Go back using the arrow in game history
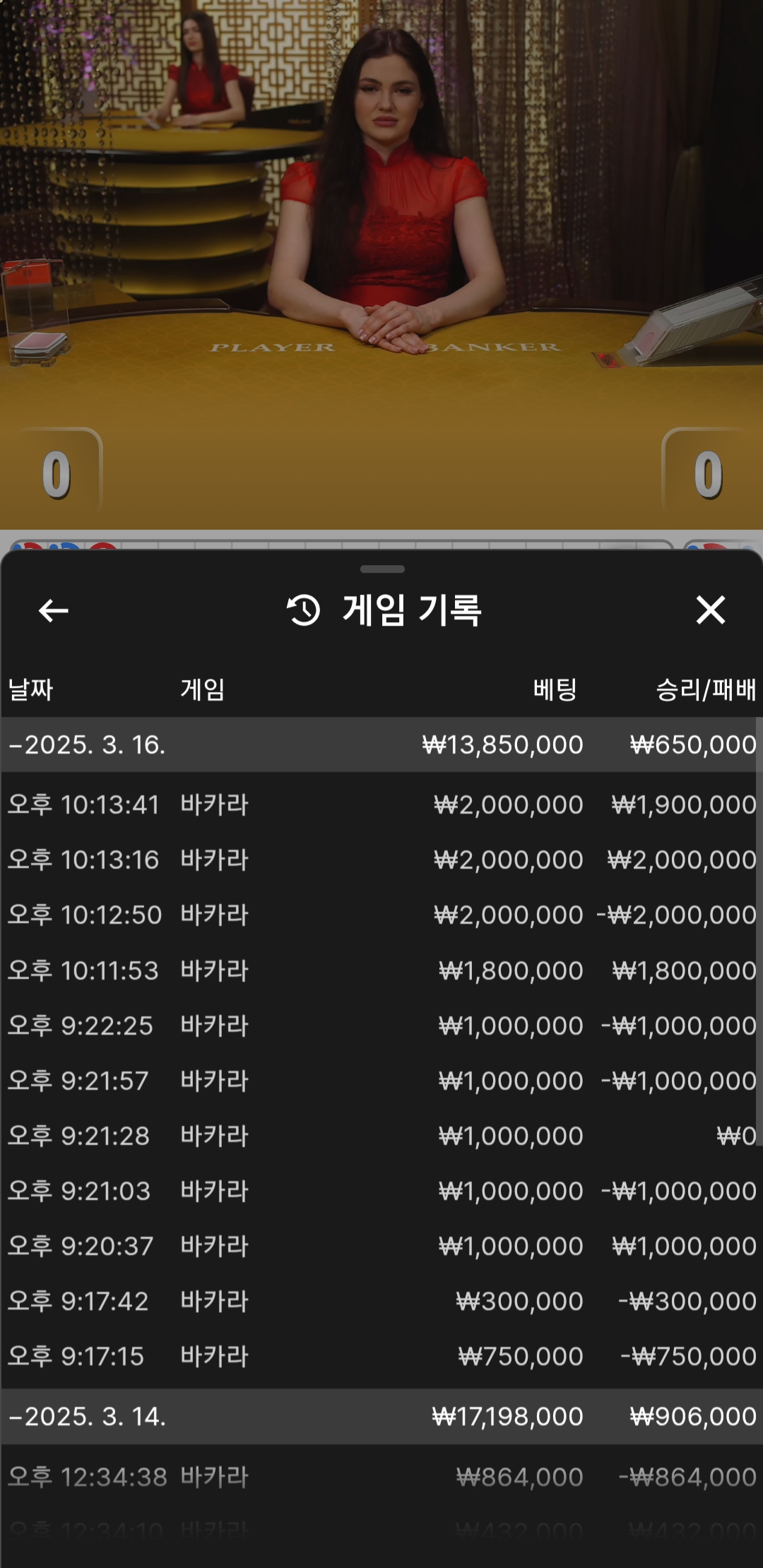 [x=54, y=610]
